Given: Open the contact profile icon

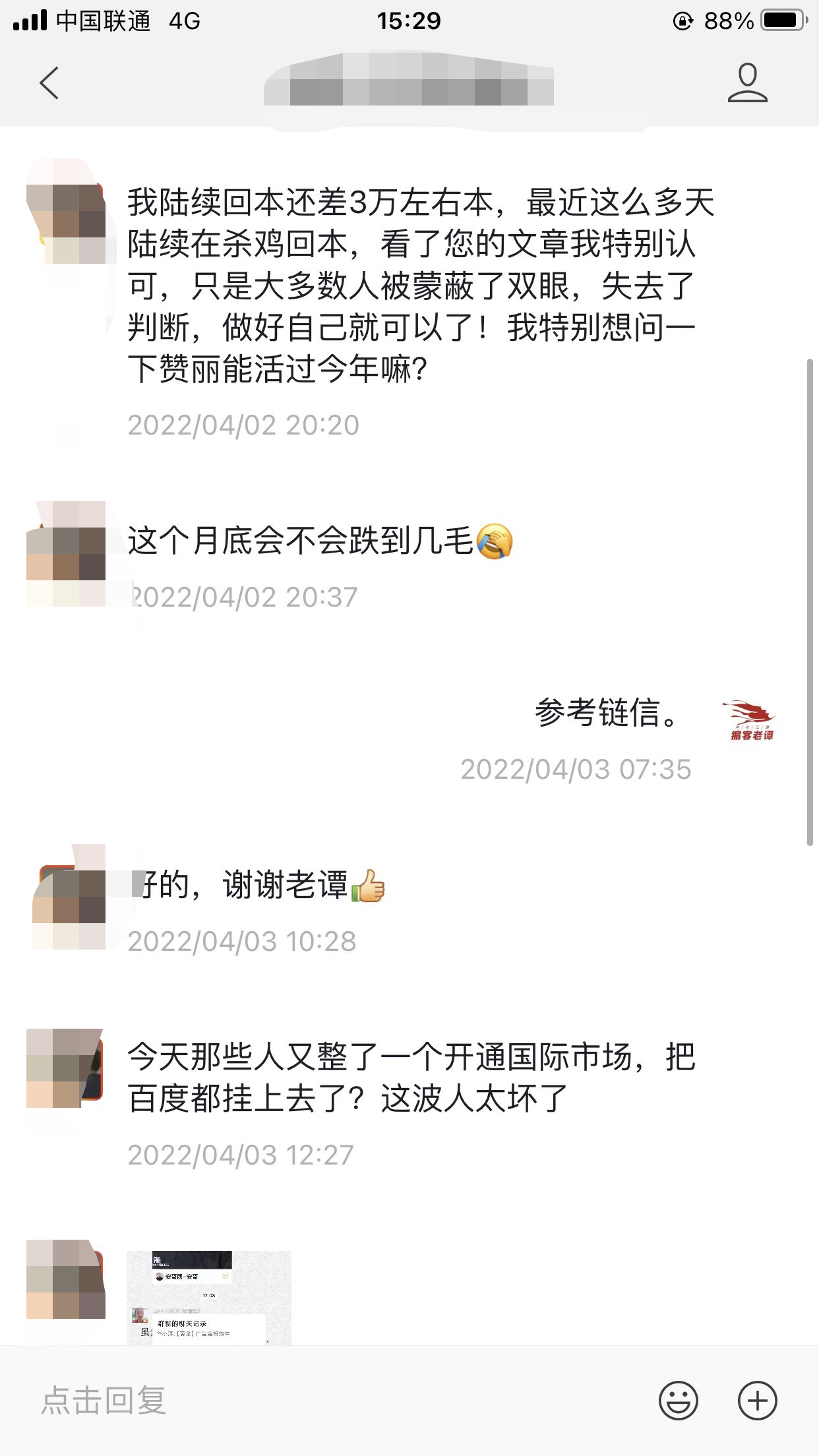Looking at the screenshot, I should pyautogui.click(x=747, y=83).
